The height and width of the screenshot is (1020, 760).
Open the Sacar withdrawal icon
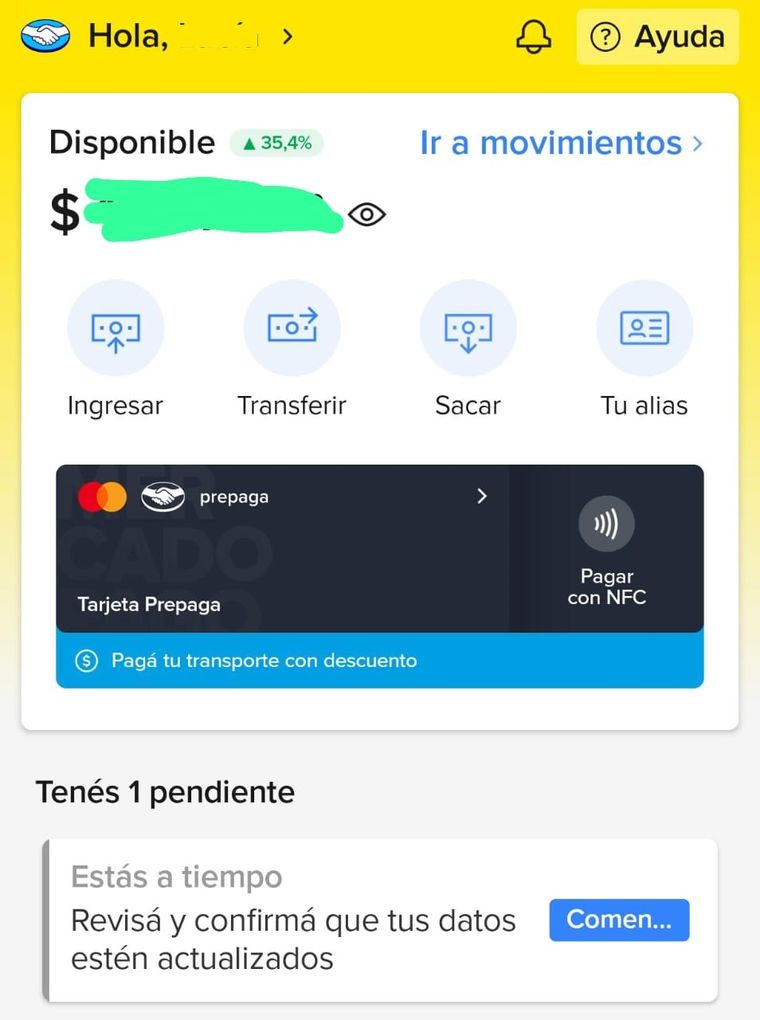(467, 327)
